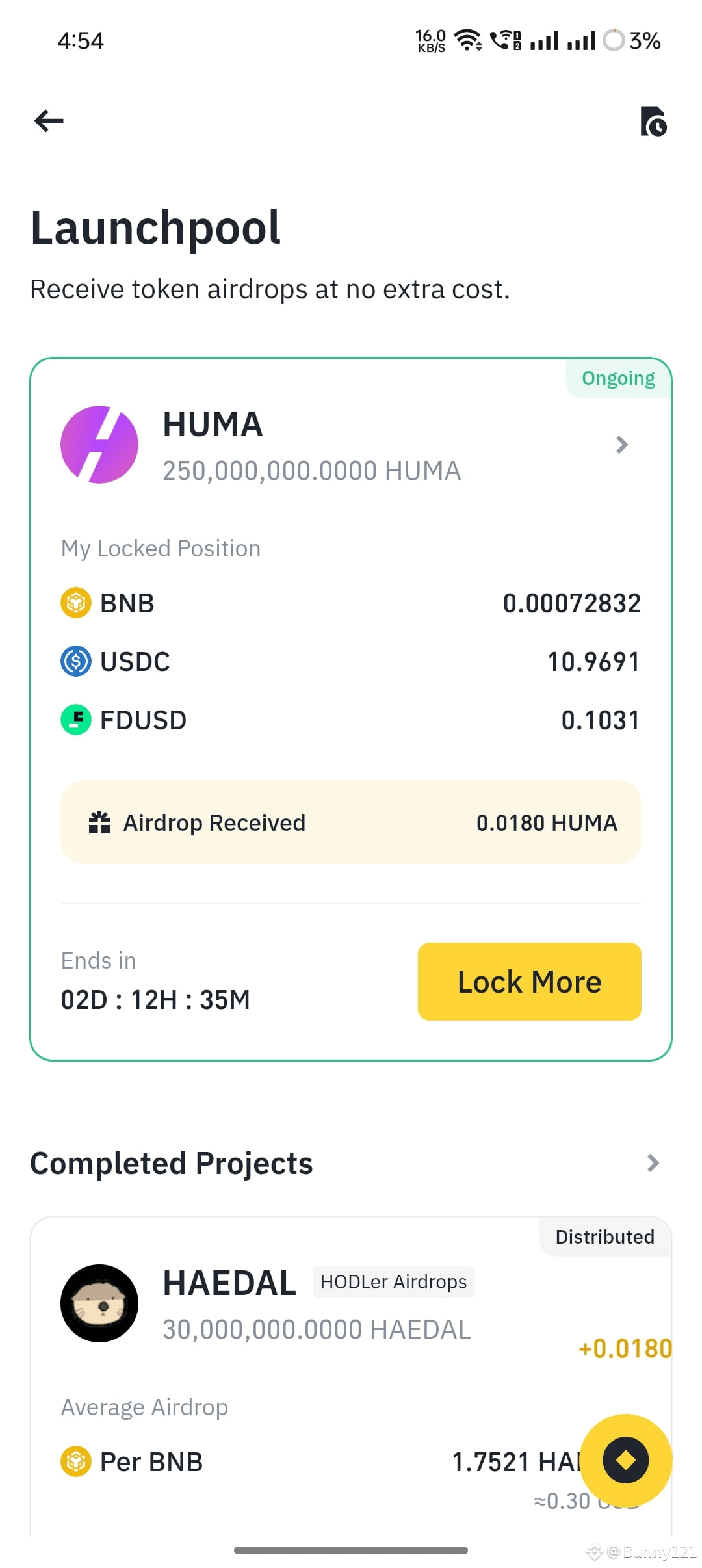Tap the back arrow to exit Launchpool
Image resolution: width=702 pixels, height=1568 pixels.
49,120
